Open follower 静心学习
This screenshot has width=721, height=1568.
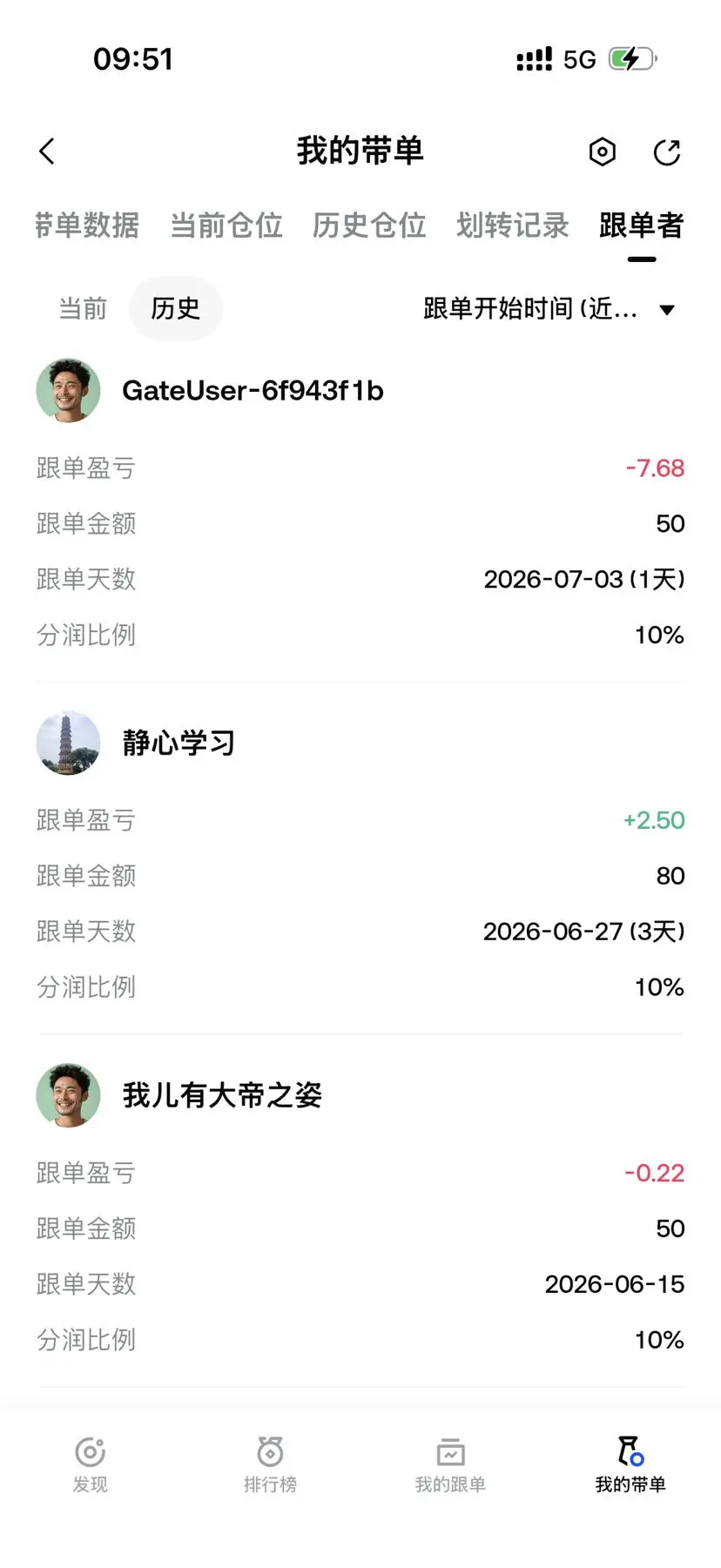[179, 743]
